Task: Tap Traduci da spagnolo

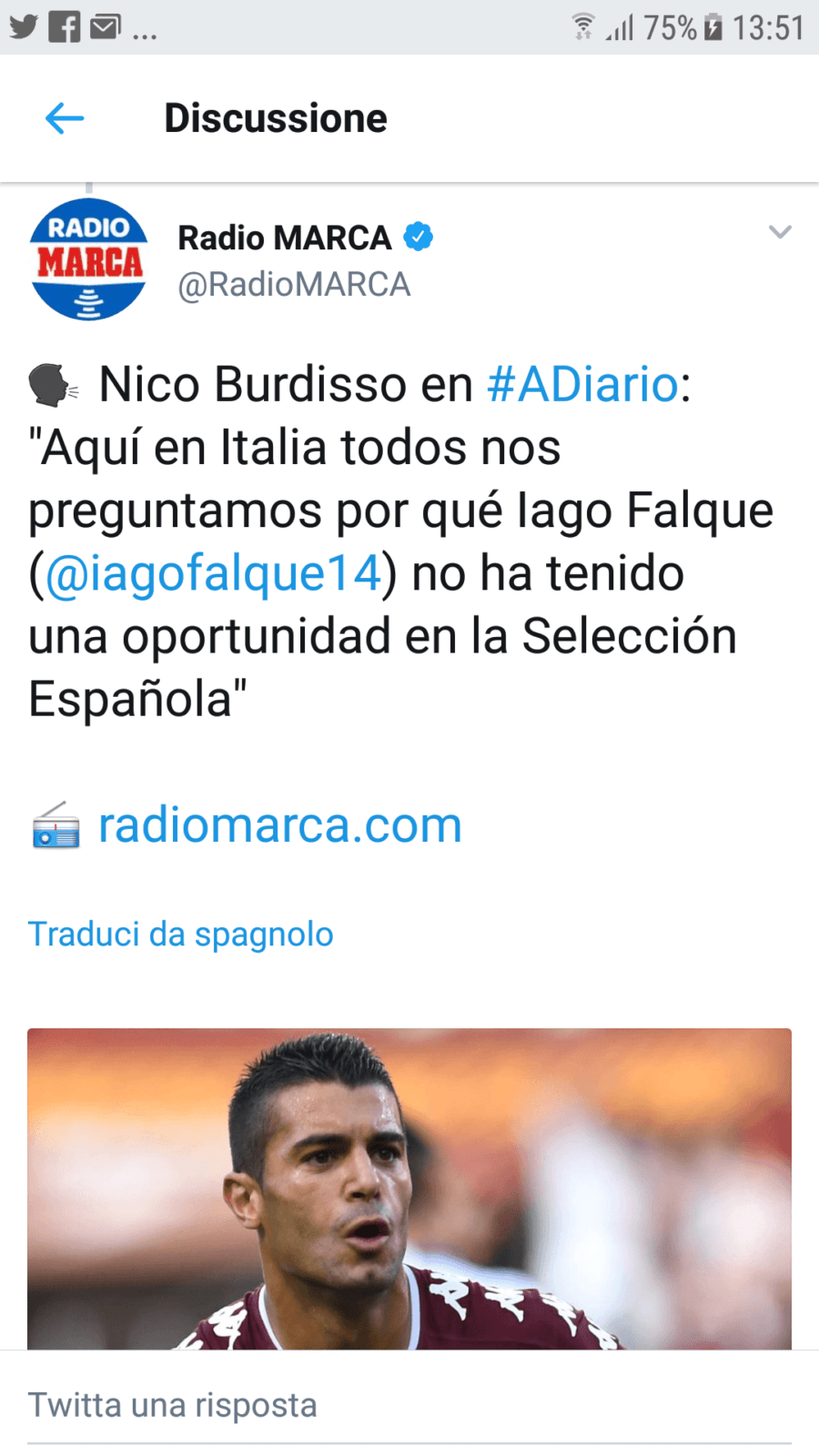Action: pos(180,934)
